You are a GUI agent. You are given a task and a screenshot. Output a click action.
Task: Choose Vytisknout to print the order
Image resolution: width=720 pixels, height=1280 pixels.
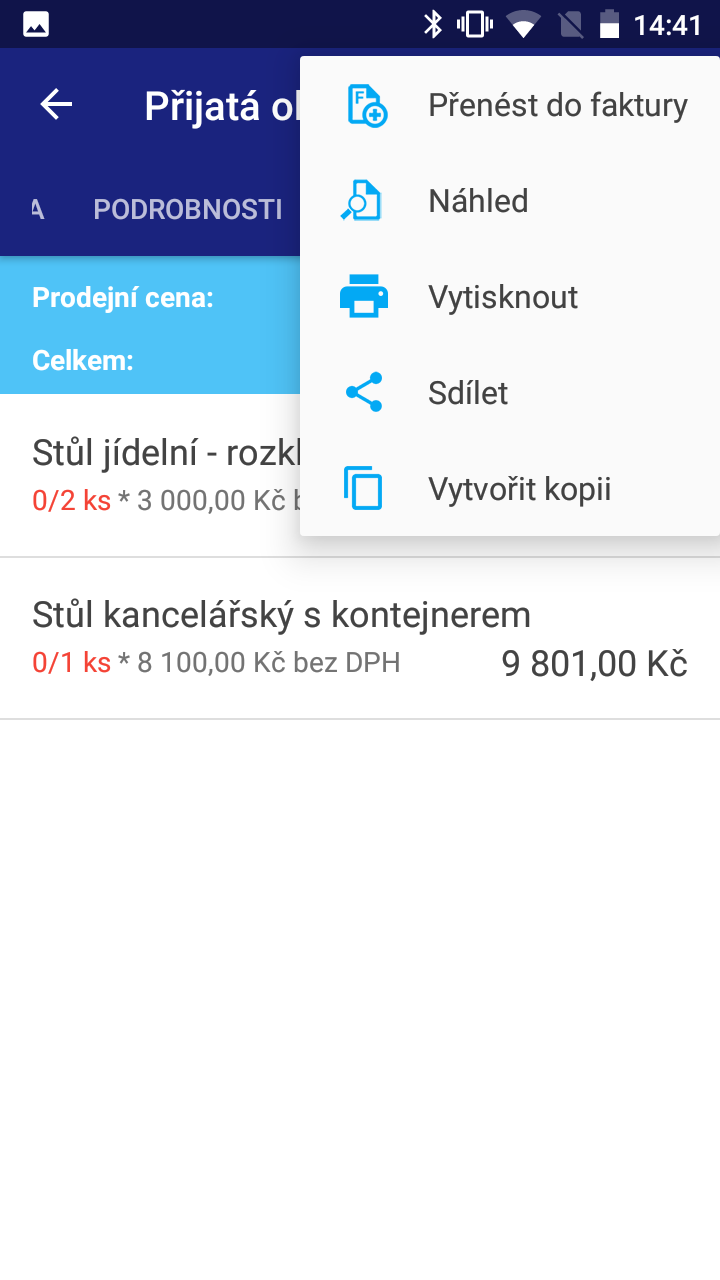[510, 297]
